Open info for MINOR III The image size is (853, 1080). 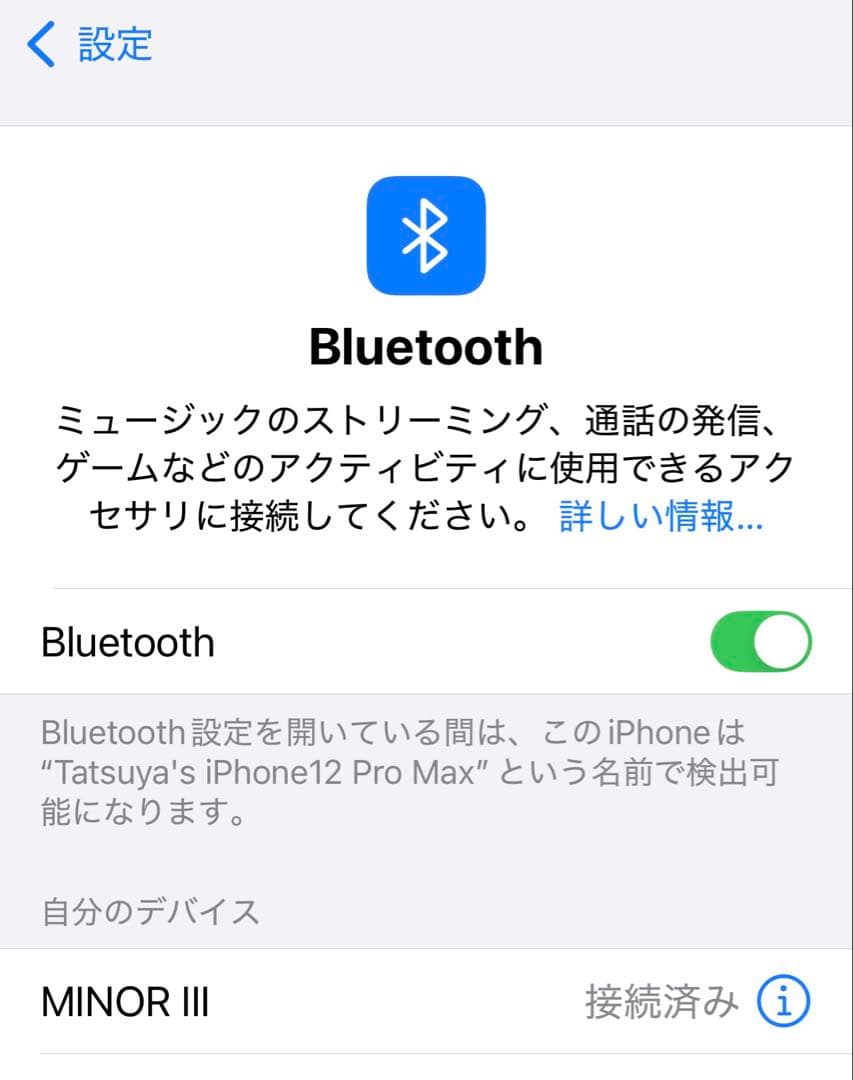(783, 1001)
